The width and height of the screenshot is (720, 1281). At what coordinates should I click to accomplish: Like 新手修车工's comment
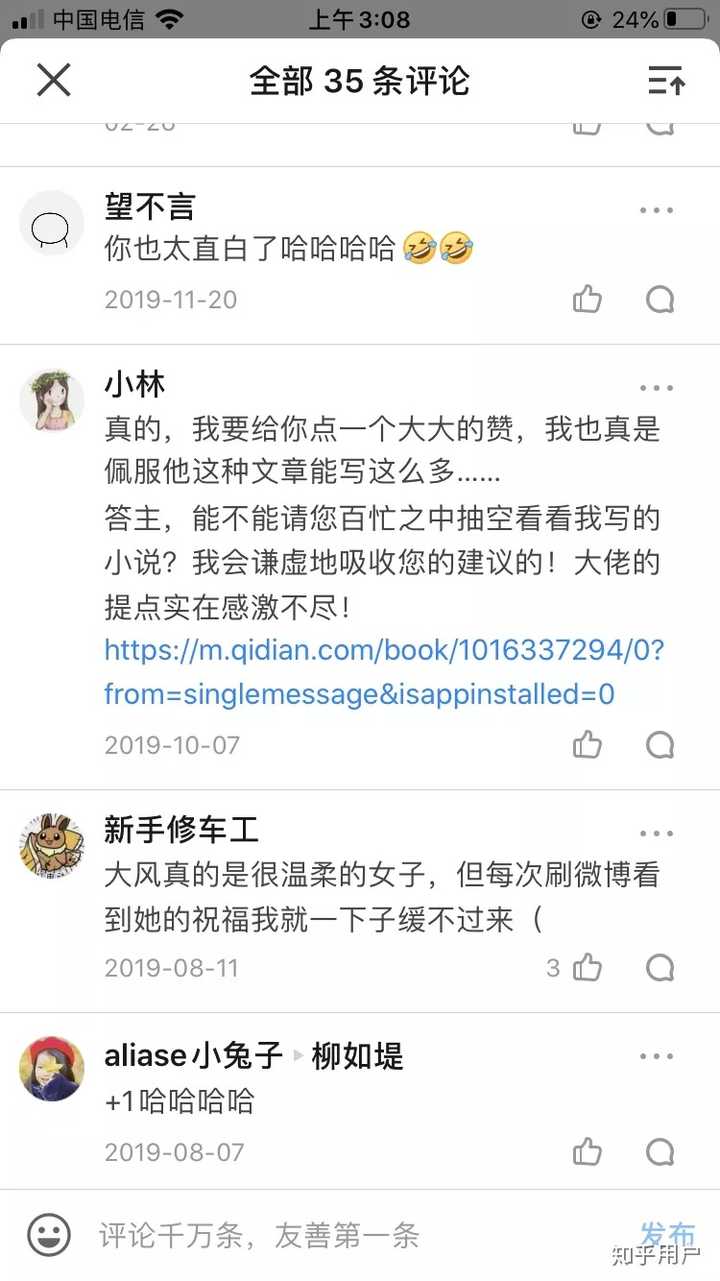pos(587,967)
